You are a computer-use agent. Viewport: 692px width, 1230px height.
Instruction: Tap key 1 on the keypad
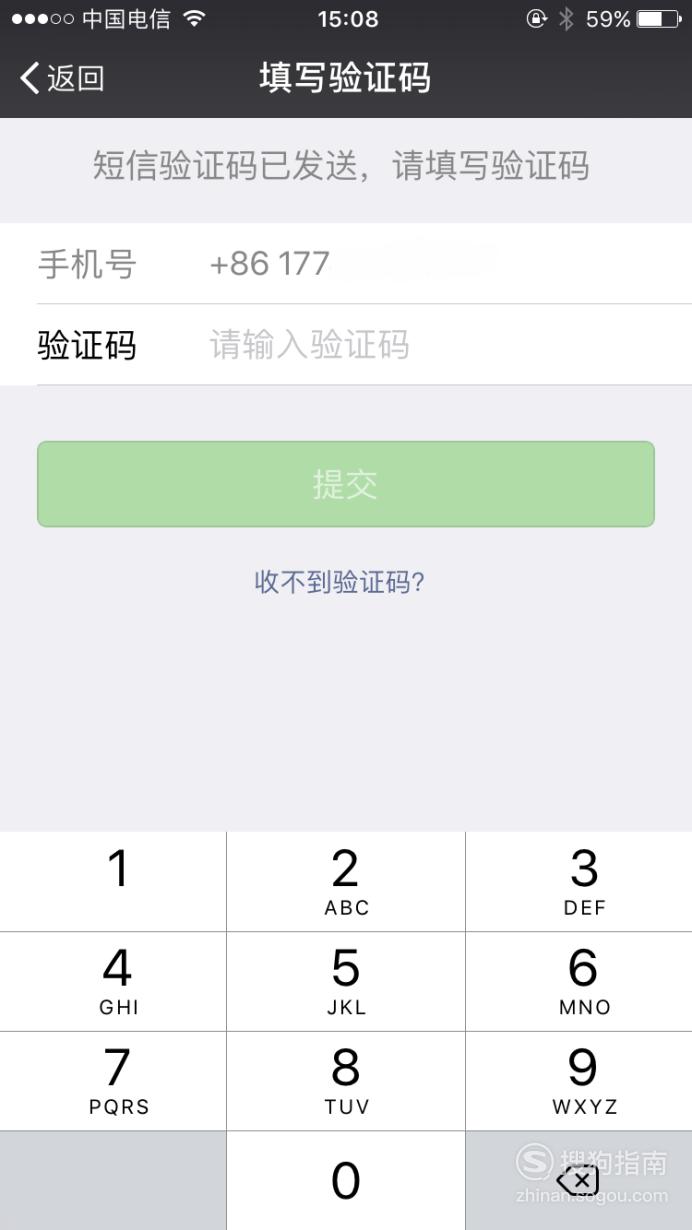point(113,881)
